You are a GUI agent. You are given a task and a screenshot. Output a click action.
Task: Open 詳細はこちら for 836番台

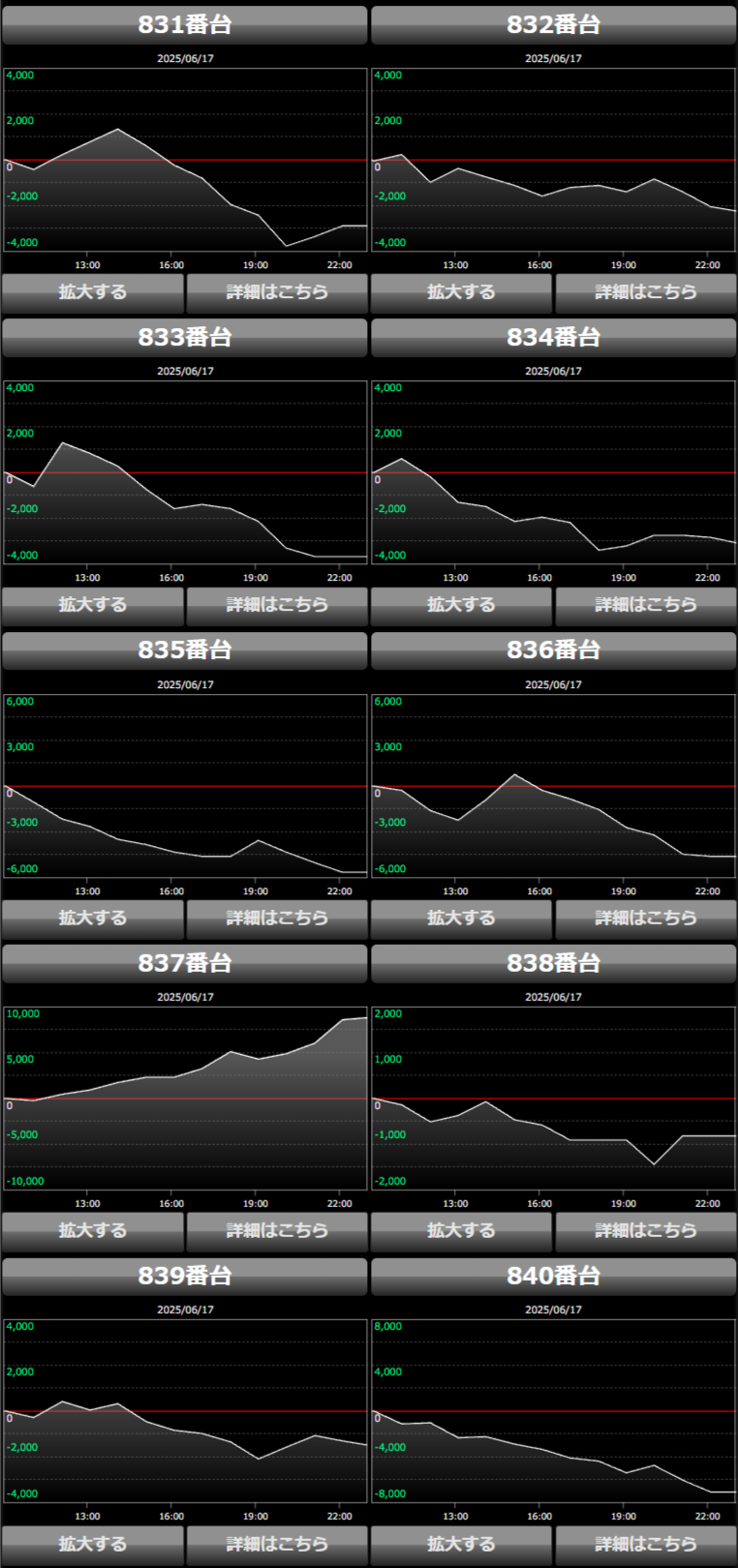(x=646, y=918)
